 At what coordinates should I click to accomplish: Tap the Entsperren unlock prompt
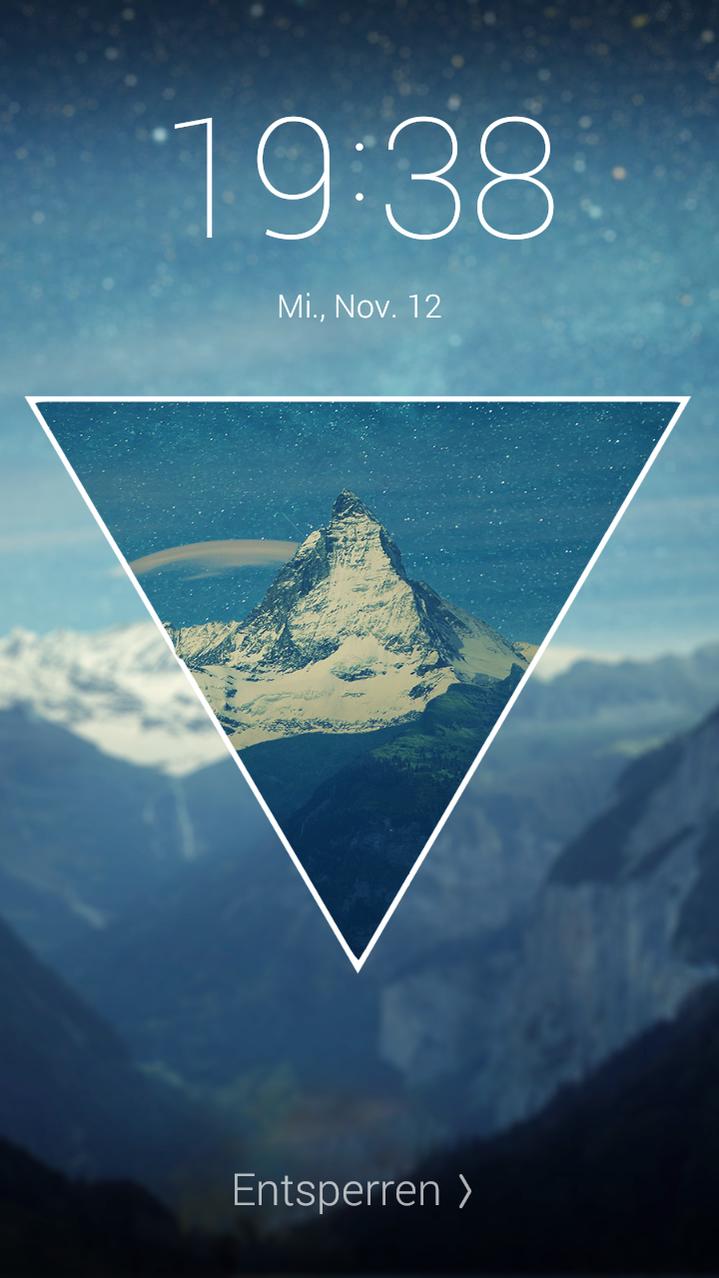pos(352,1191)
